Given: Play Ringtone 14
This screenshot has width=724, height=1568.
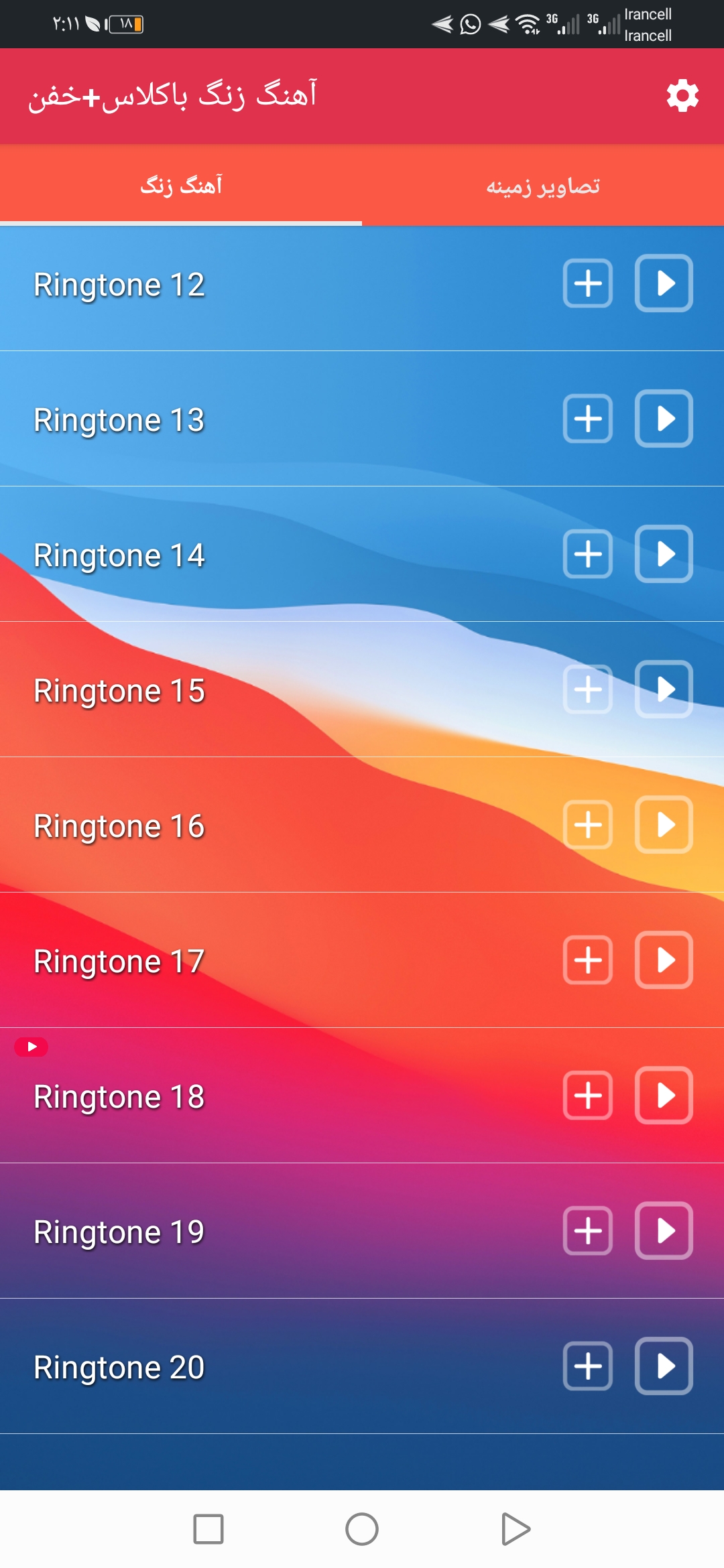Looking at the screenshot, I should 664,553.
